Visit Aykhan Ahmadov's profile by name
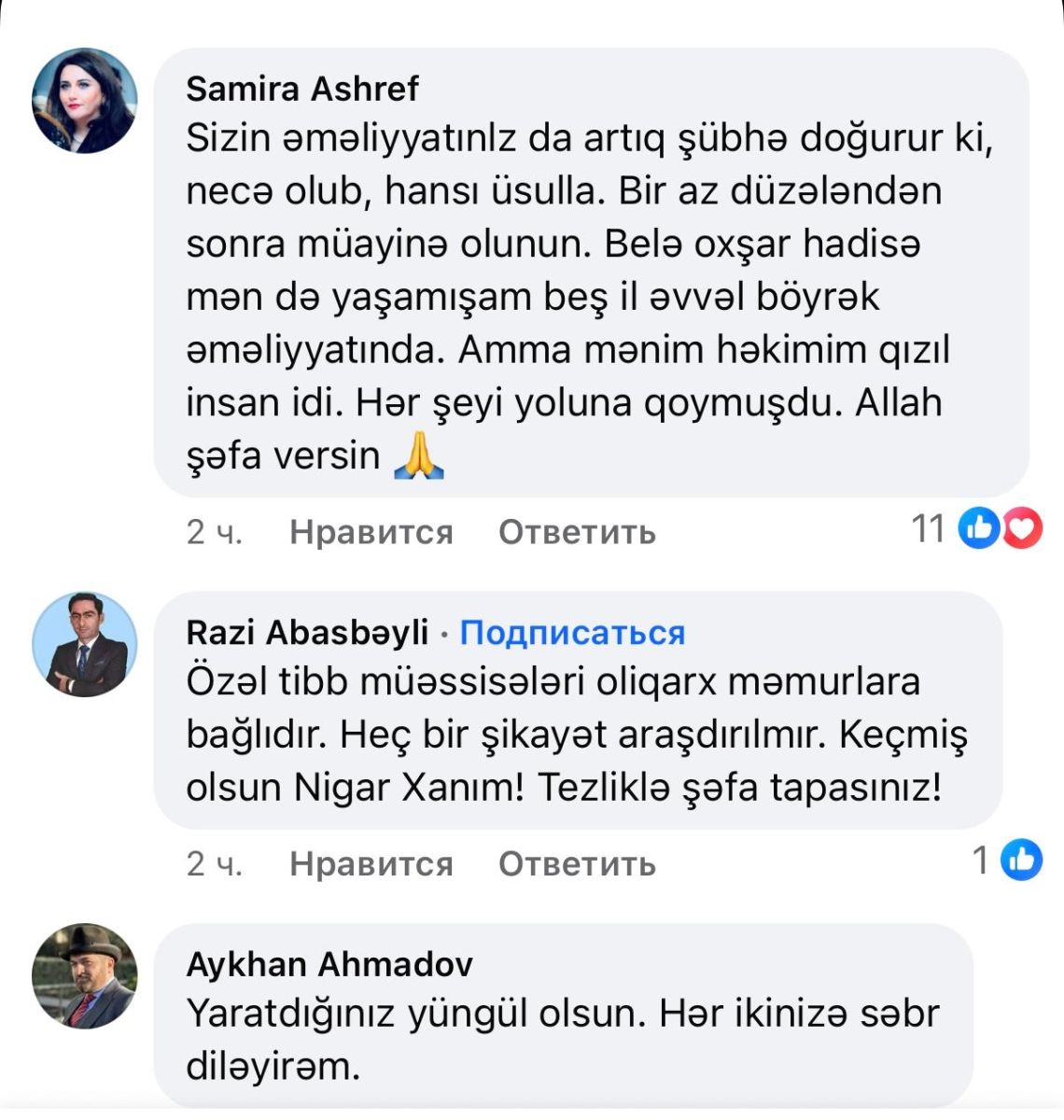The height and width of the screenshot is (1120, 1064). 329,964
